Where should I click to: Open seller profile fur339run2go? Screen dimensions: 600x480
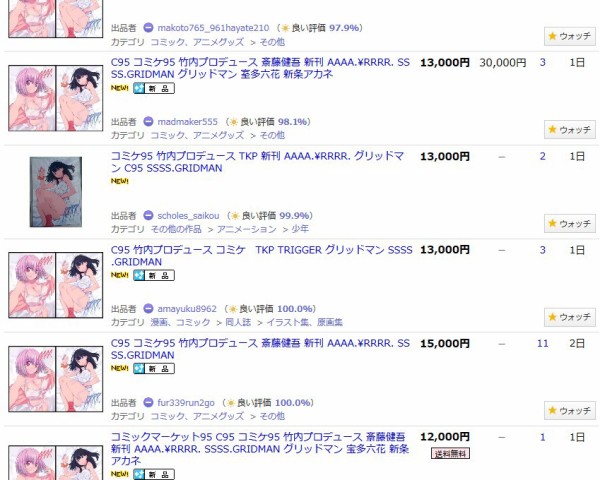coord(186,402)
